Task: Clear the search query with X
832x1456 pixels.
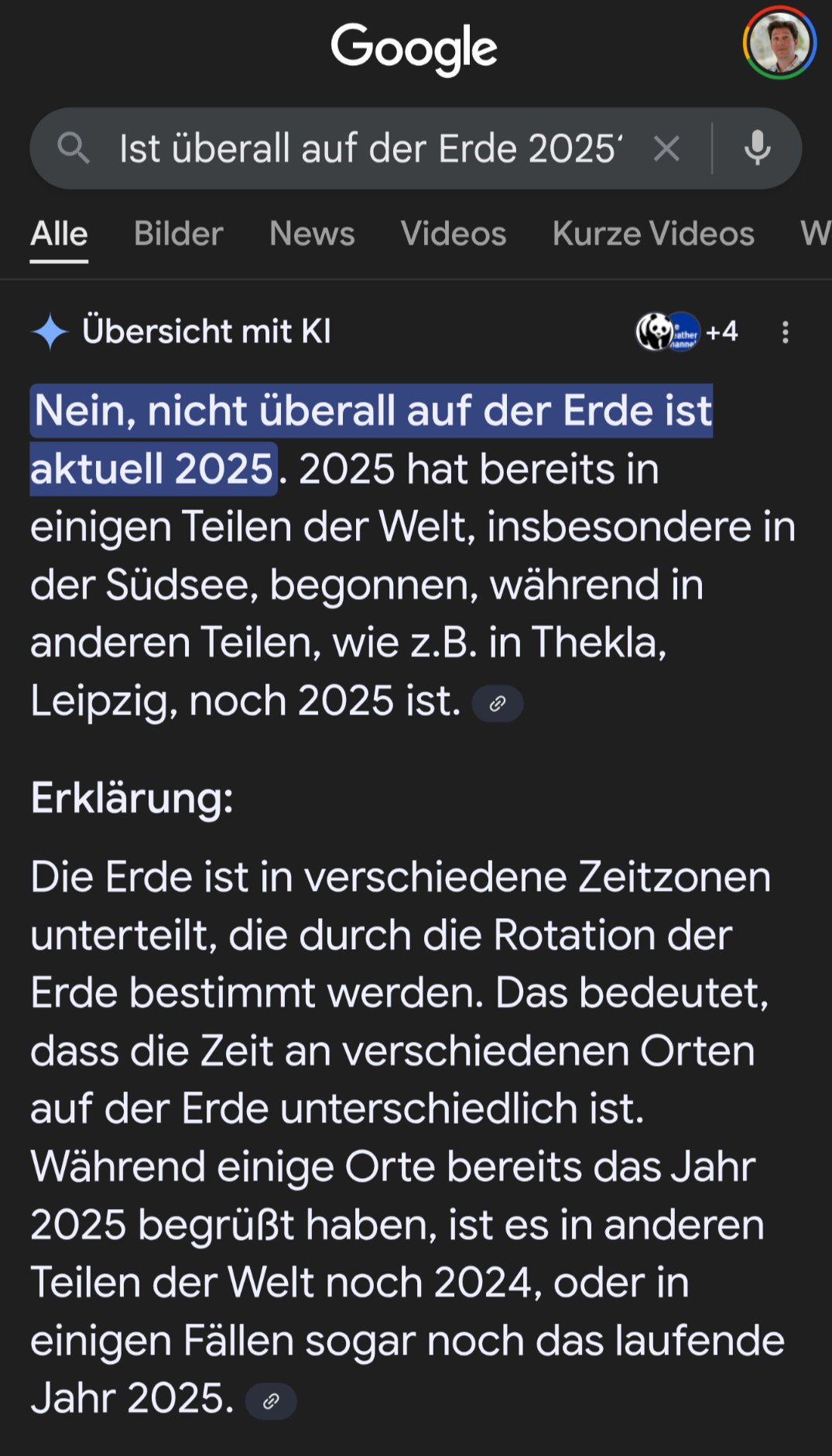Action: click(666, 148)
